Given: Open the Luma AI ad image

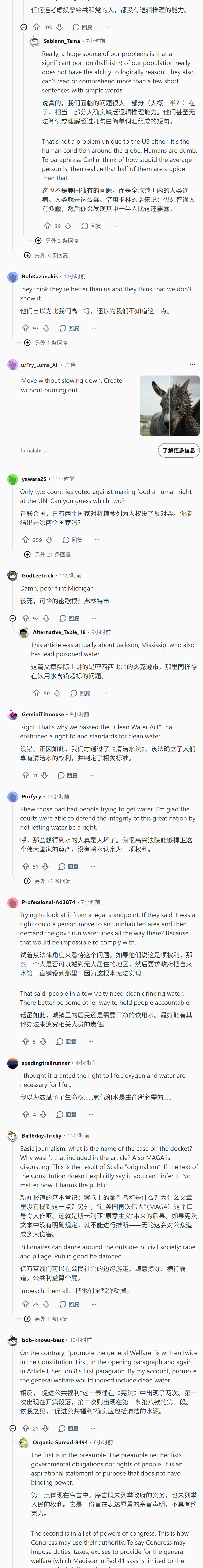Looking at the screenshot, I should 170,405.
